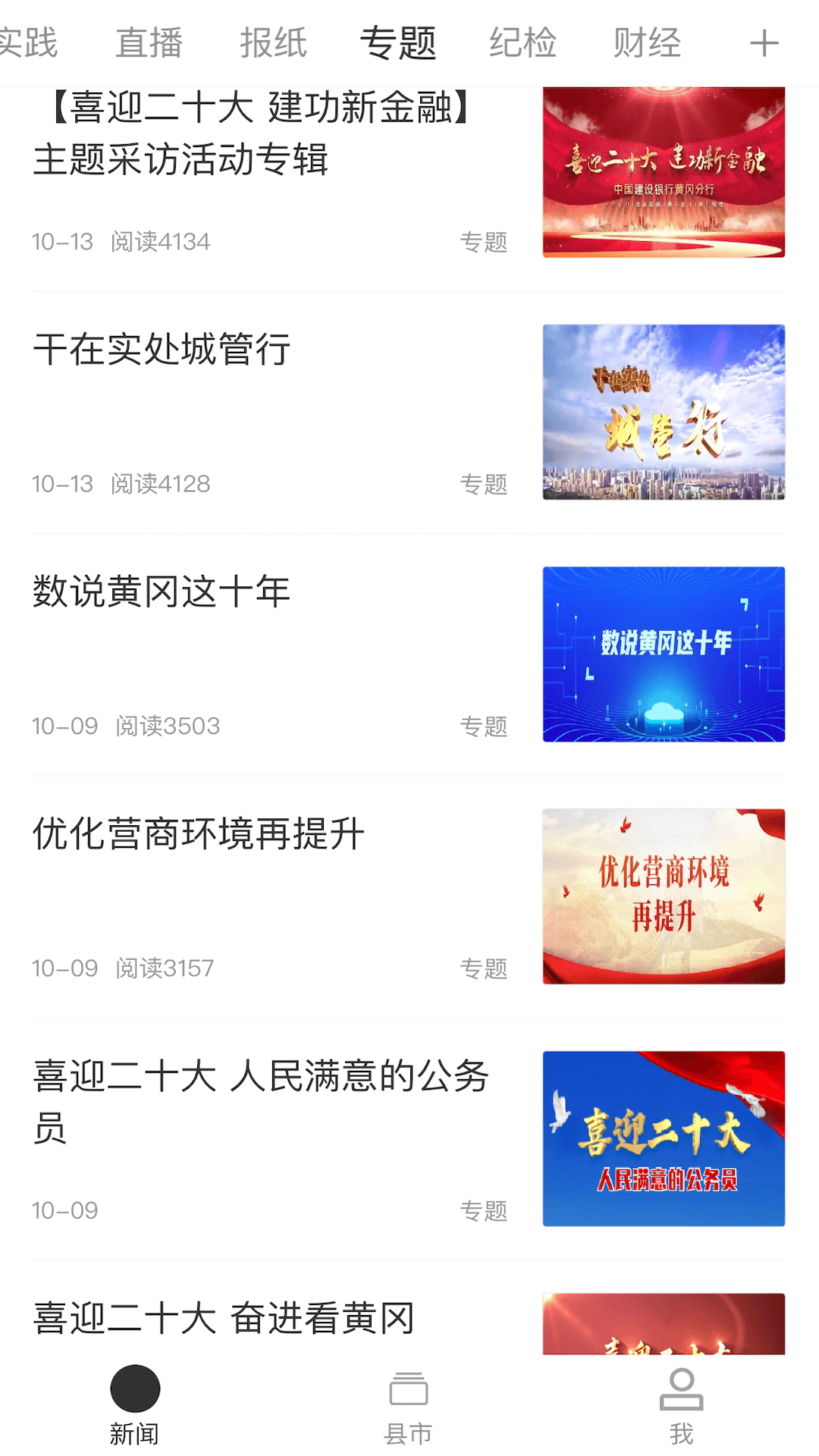Screen dimensions: 819x1456
Task: Select the 财经 tab
Action: tap(647, 42)
